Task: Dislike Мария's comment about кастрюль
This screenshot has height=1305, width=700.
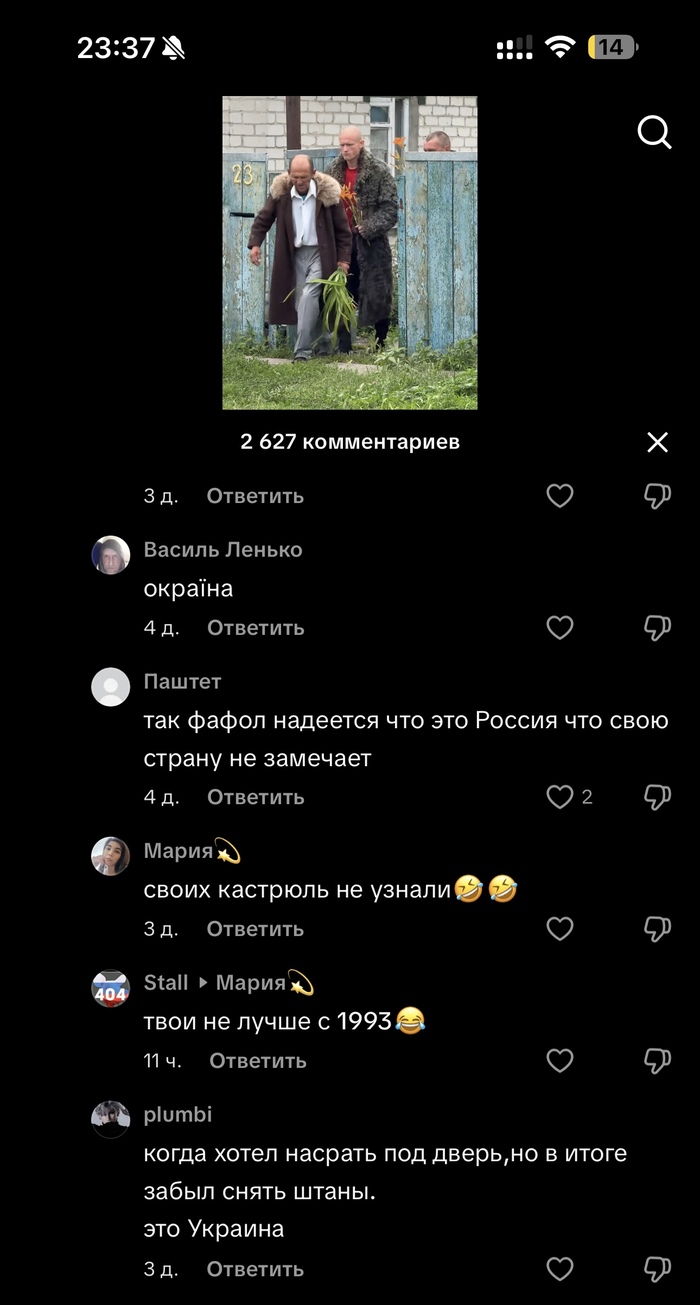Action: (x=657, y=929)
